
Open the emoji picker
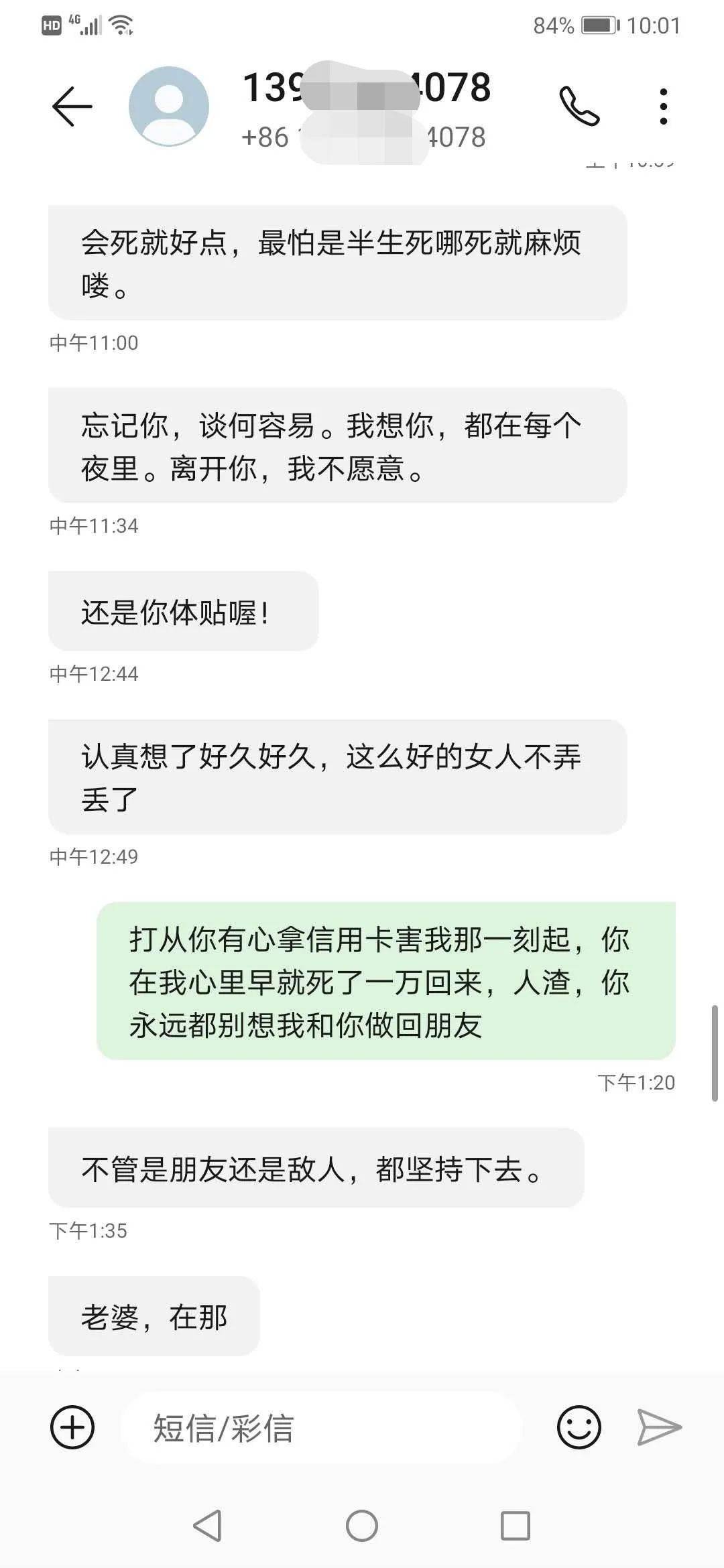pos(579,1427)
